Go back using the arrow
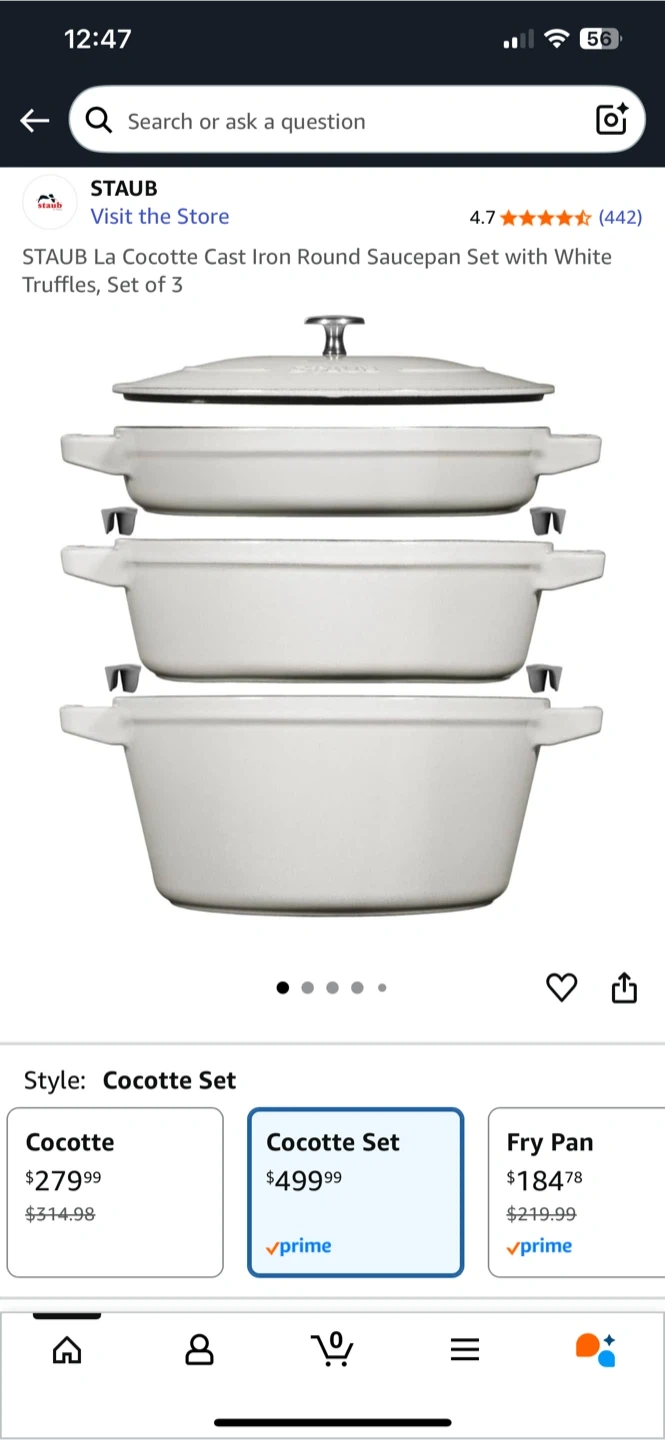The width and height of the screenshot is (665, 1440). pos(34,121)
